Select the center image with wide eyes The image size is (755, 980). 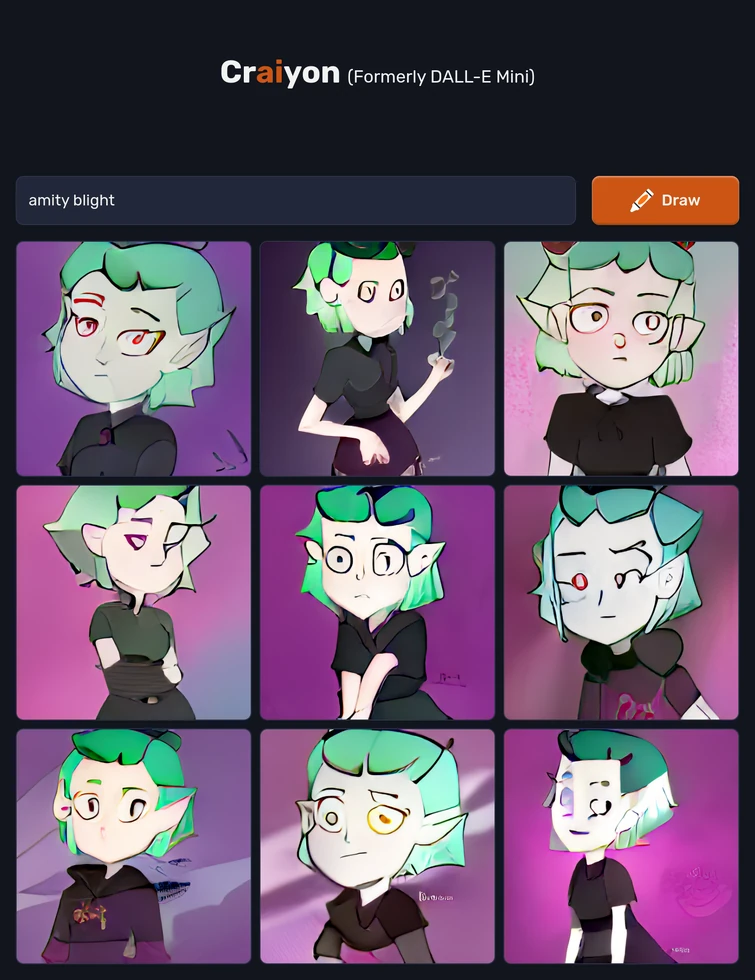tap(376, 601)
